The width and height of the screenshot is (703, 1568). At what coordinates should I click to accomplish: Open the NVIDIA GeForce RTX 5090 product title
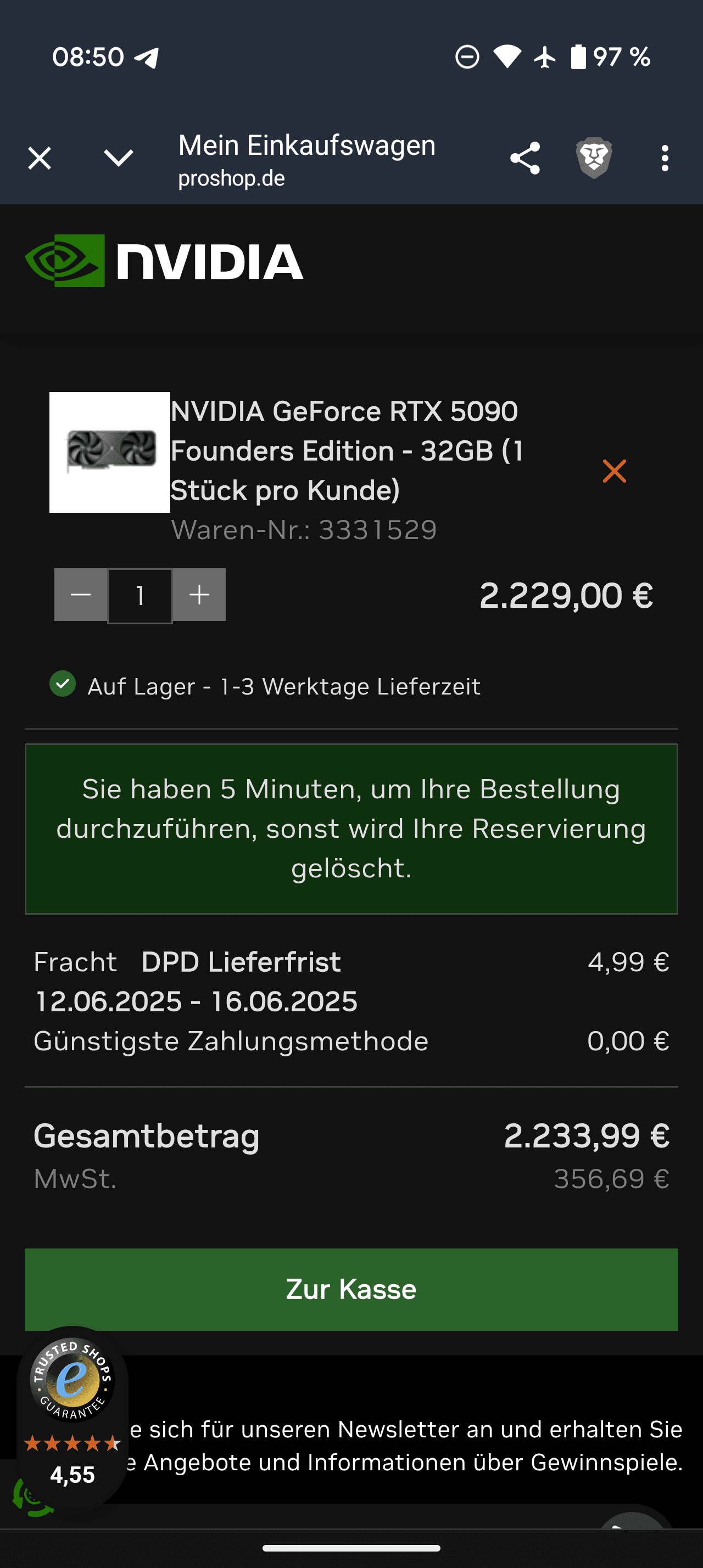347,450
